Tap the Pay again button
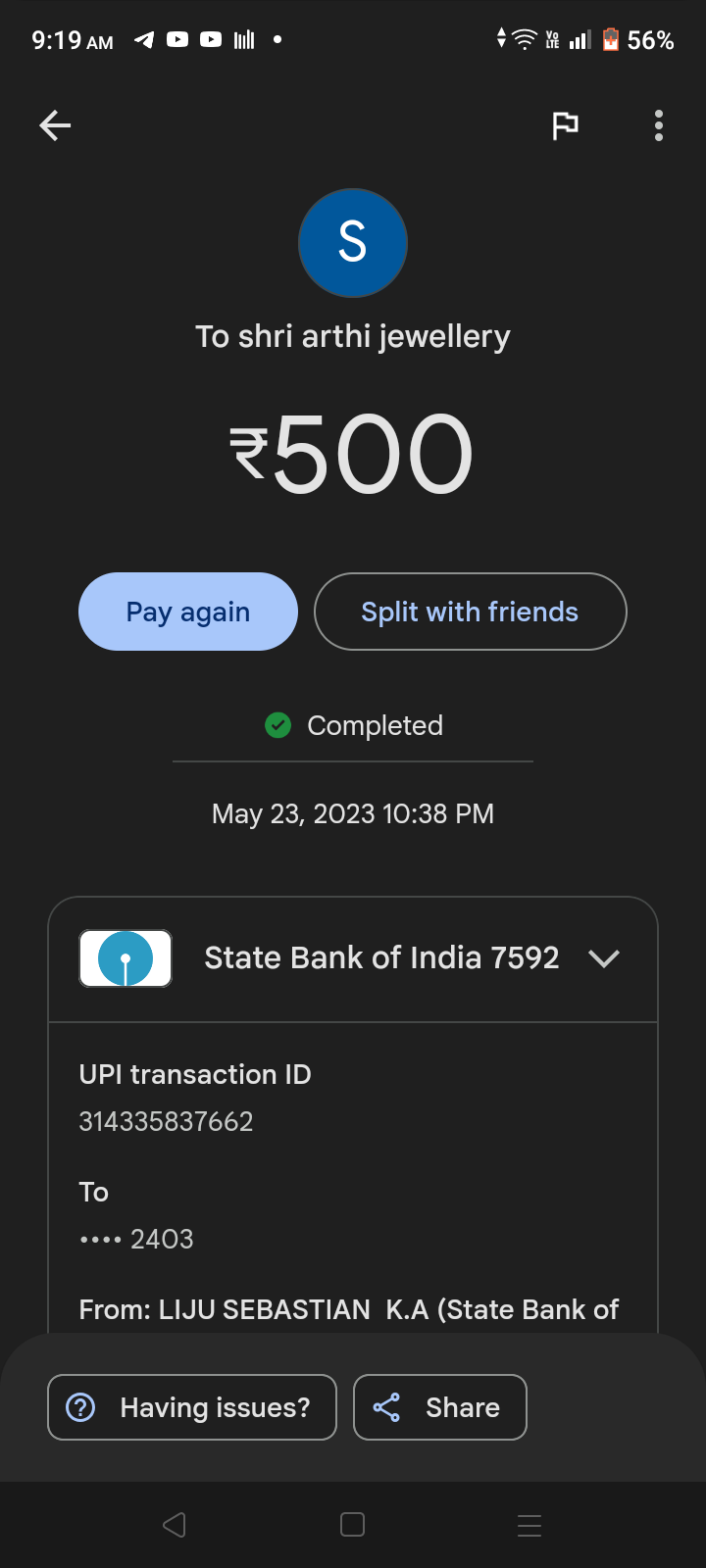Viewport: 706px width, 1568px height. point(188,612)
